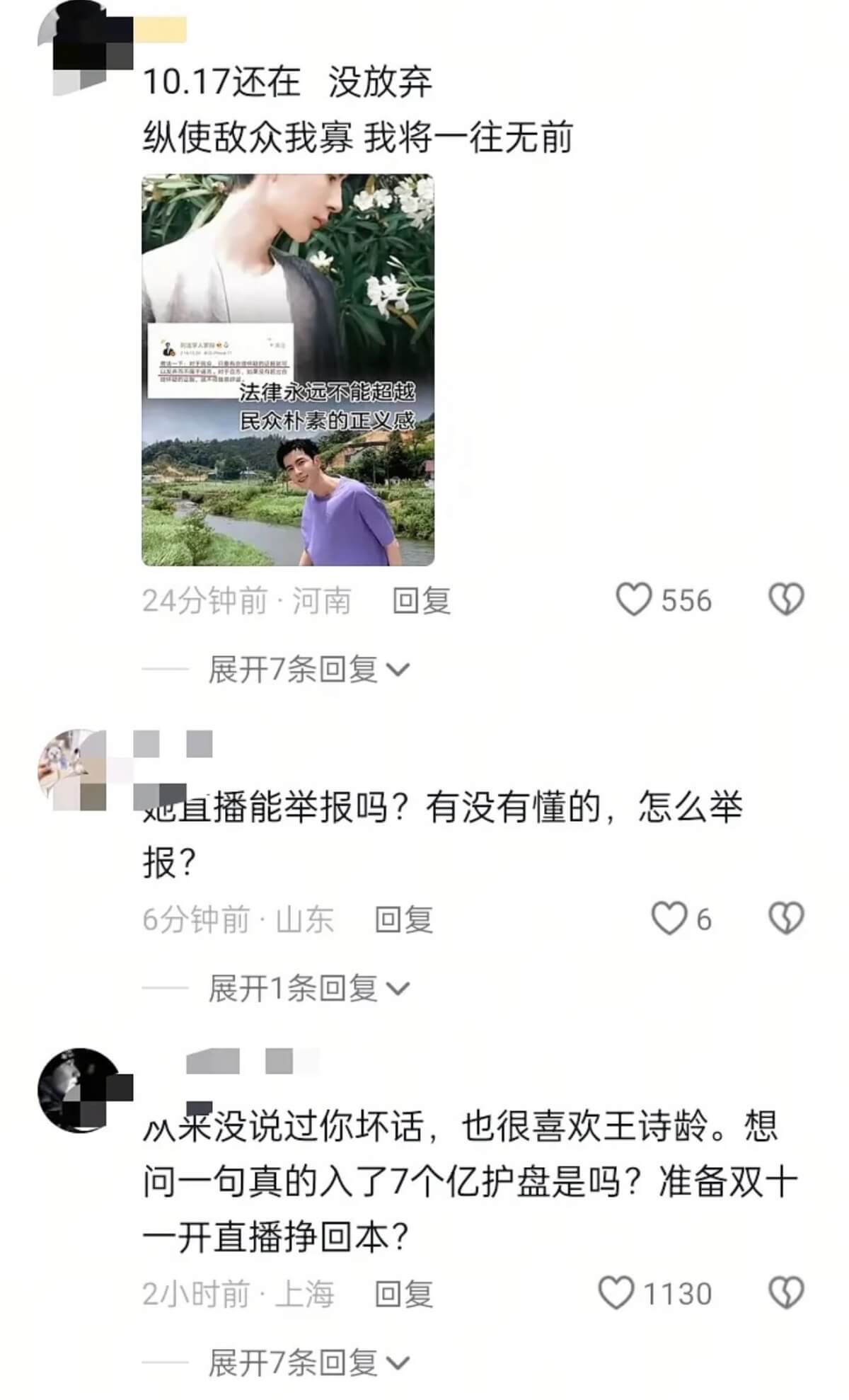Dislike the 山东 comment
This screenshot has height=1400, width=849.
(x=786, y=919)
